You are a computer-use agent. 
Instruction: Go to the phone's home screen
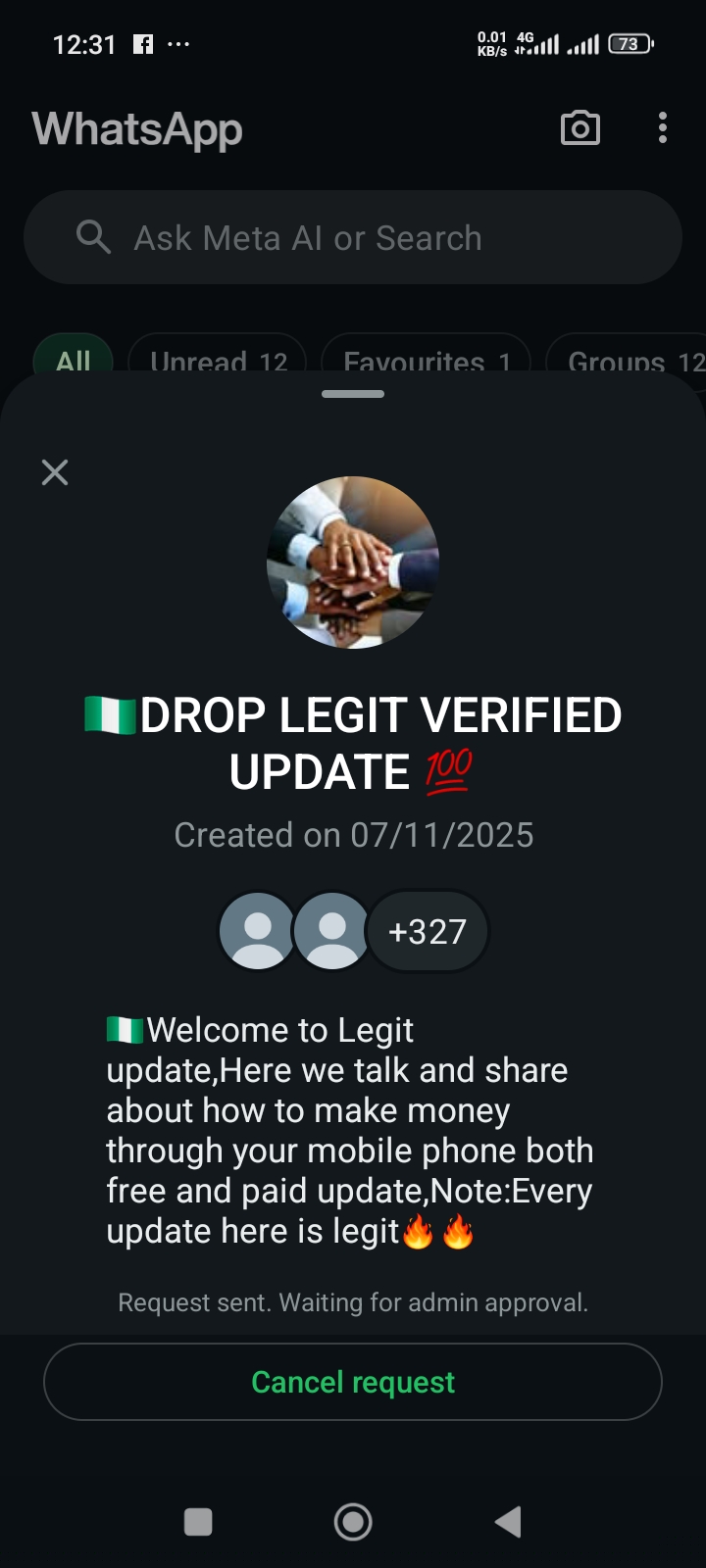pos(353,1522)
